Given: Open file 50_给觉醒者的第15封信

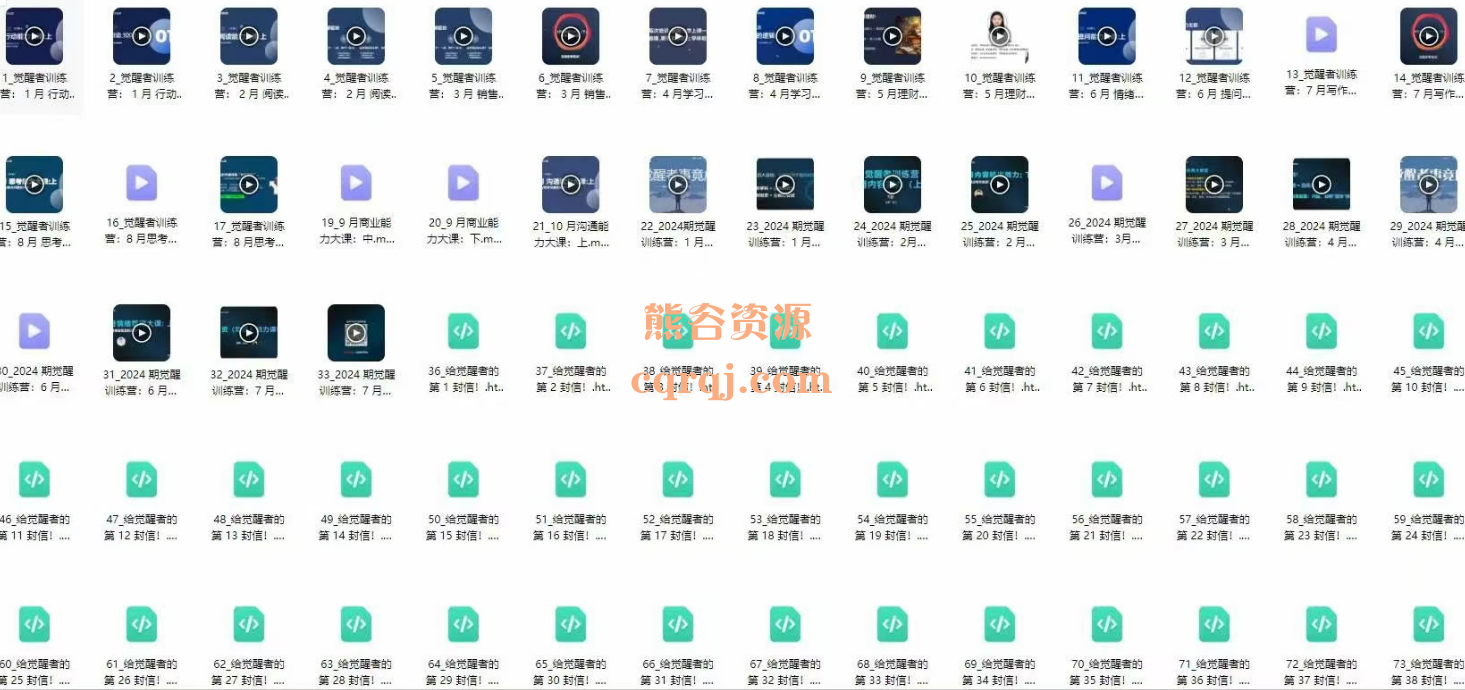Looking at the screenshot, I should click(463, 479).
